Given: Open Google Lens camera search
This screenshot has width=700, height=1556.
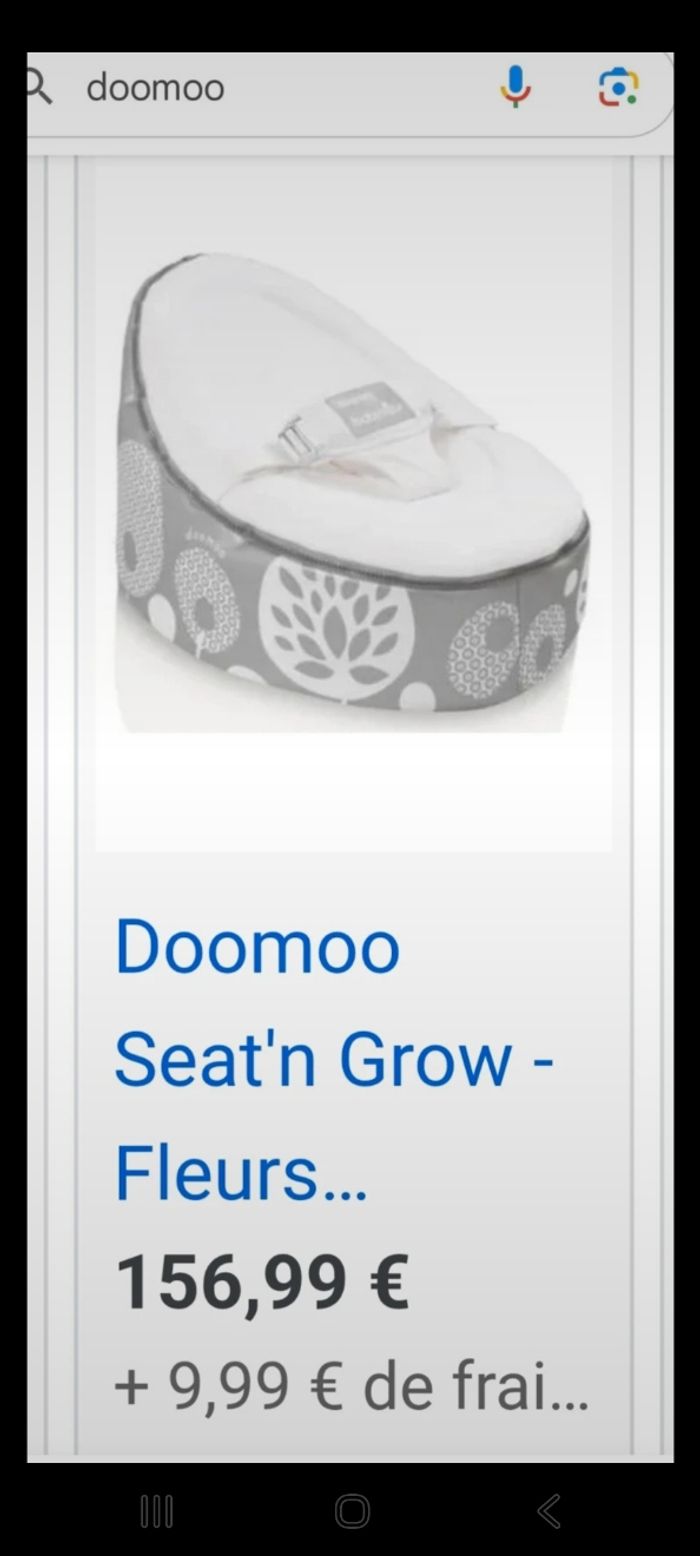Looking at the screenshot, I should pos(618,88).
